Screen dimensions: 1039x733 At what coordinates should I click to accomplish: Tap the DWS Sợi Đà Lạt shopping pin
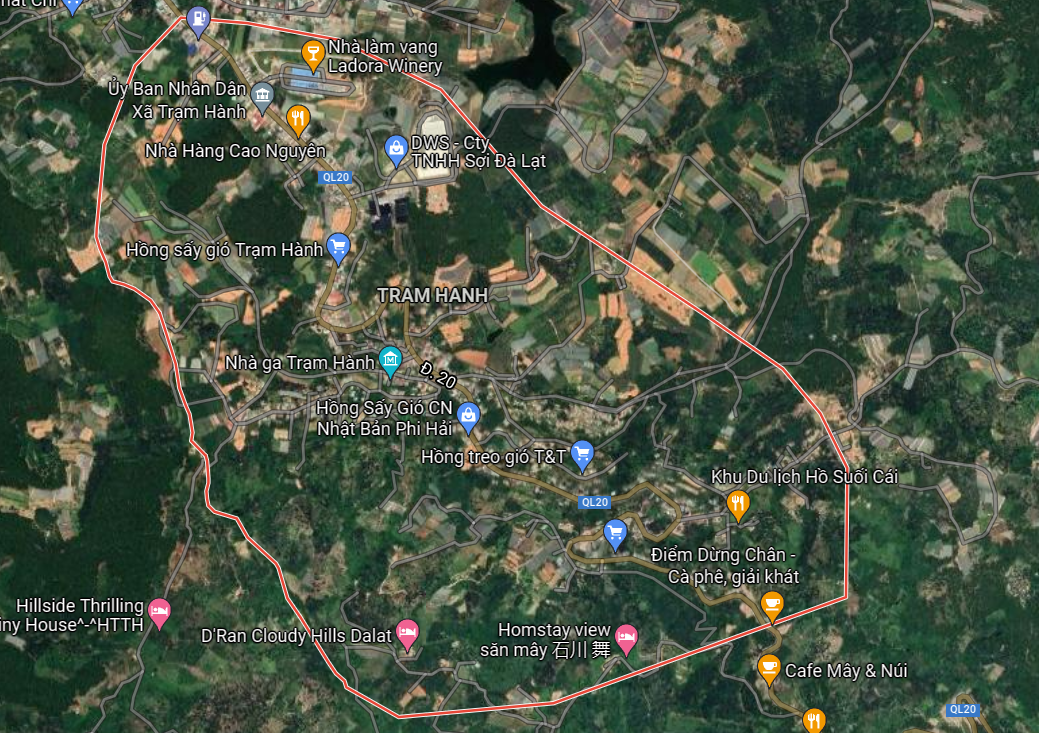click(x=396, y=150)
